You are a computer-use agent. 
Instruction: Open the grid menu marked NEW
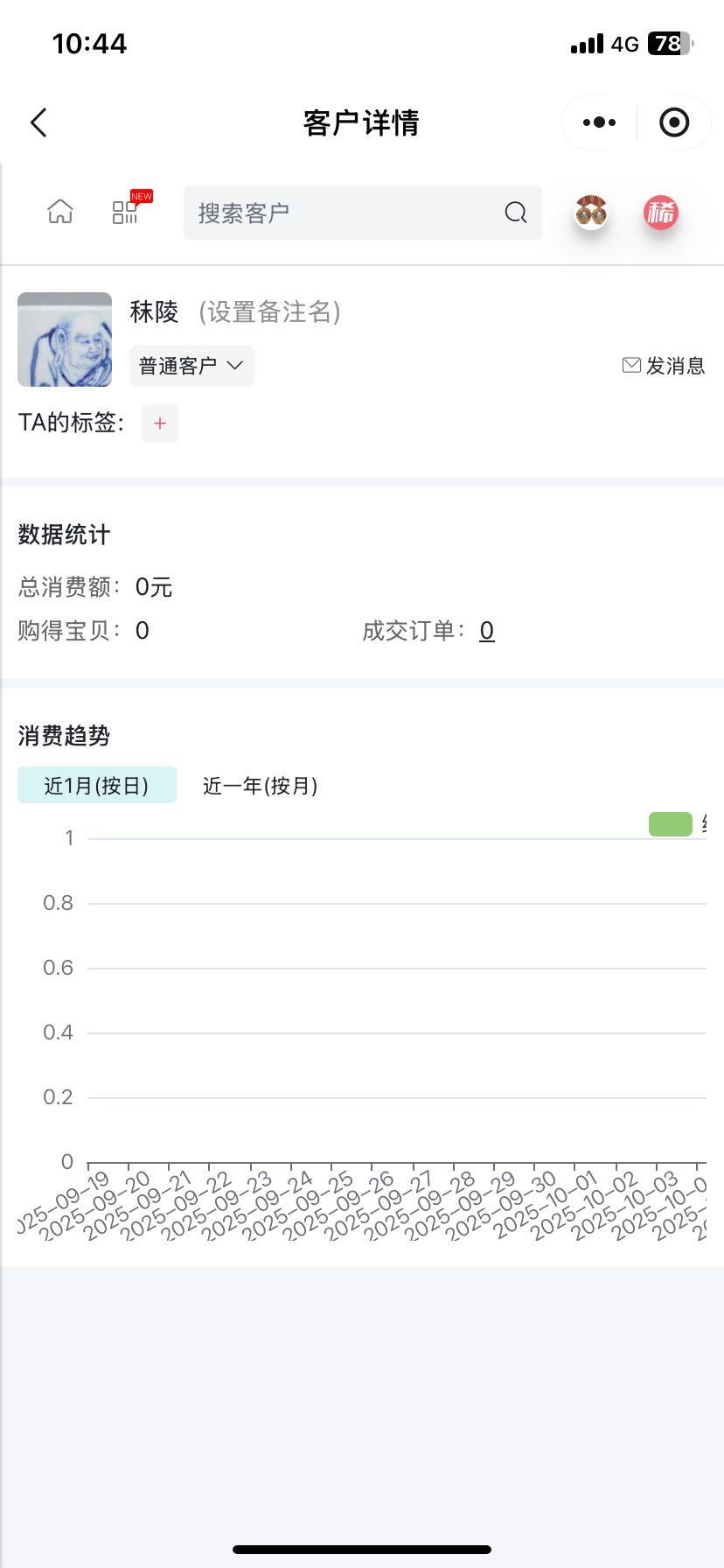point(126,212)
